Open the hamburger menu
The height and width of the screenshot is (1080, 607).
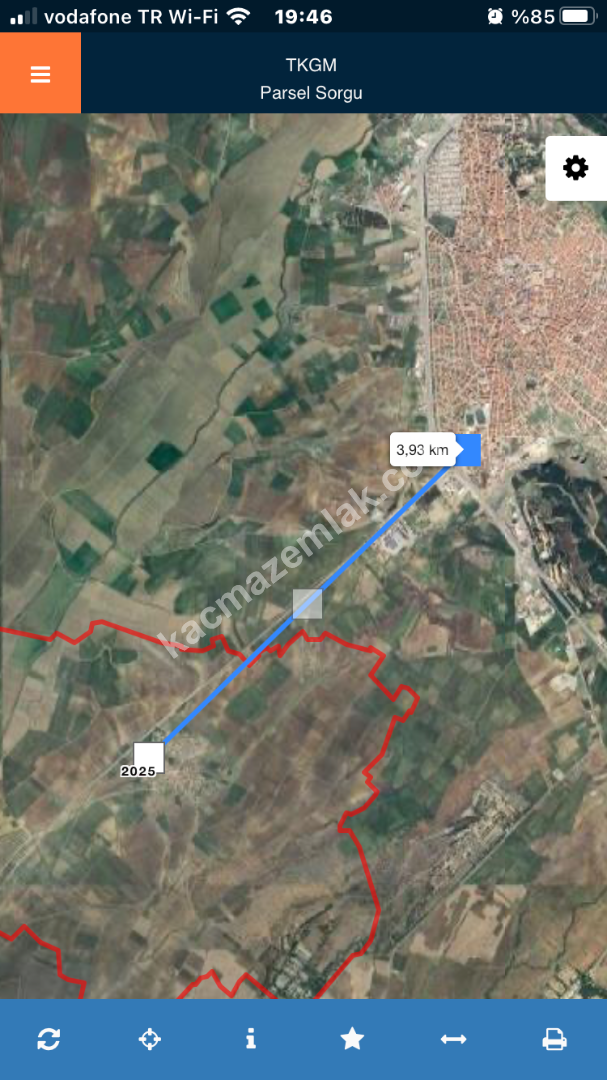40,74
